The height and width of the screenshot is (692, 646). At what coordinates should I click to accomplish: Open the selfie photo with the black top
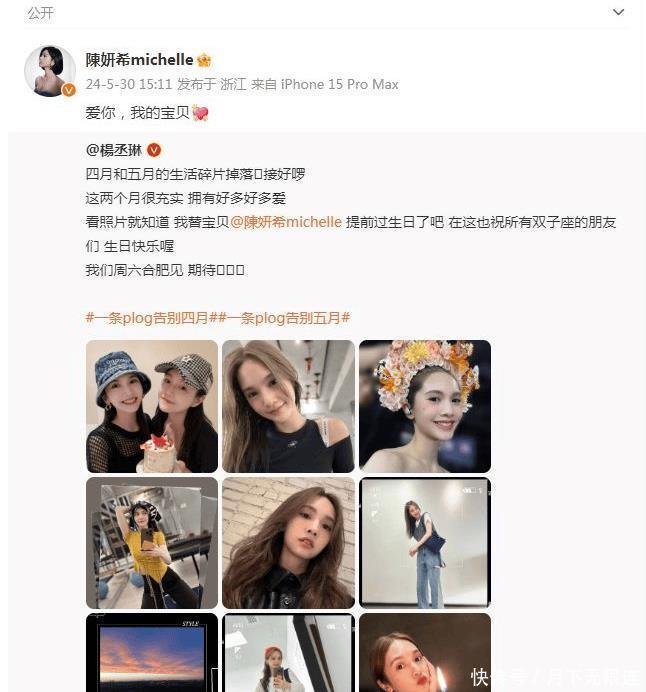tap(288, 406)
